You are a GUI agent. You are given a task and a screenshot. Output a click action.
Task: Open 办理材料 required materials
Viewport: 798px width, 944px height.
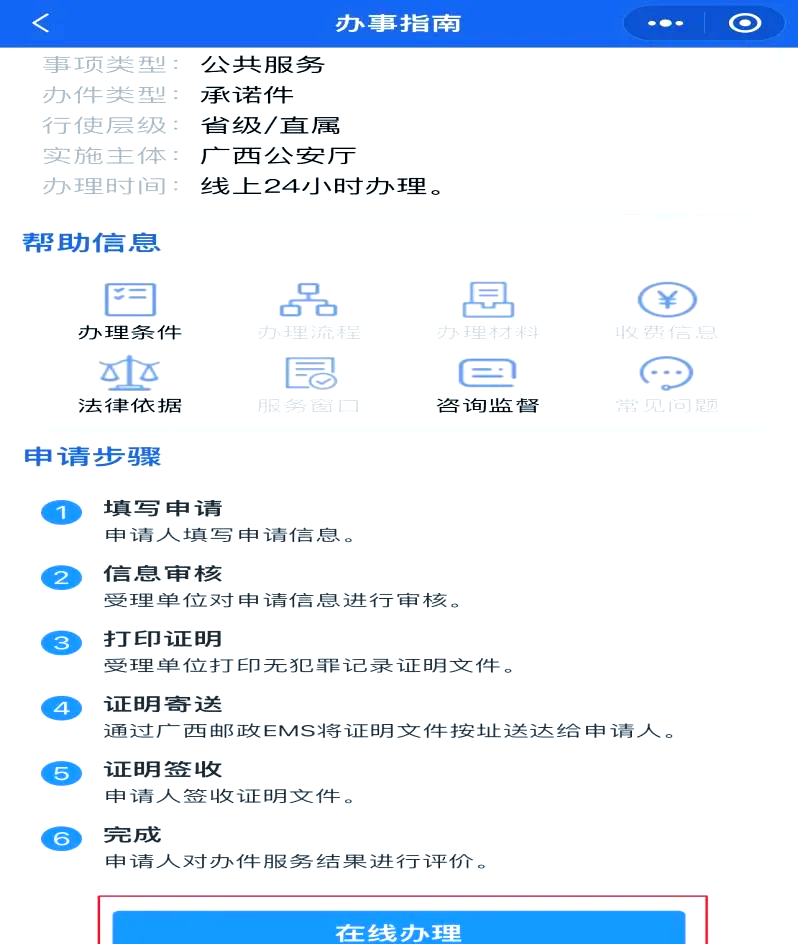click(487, 312)
